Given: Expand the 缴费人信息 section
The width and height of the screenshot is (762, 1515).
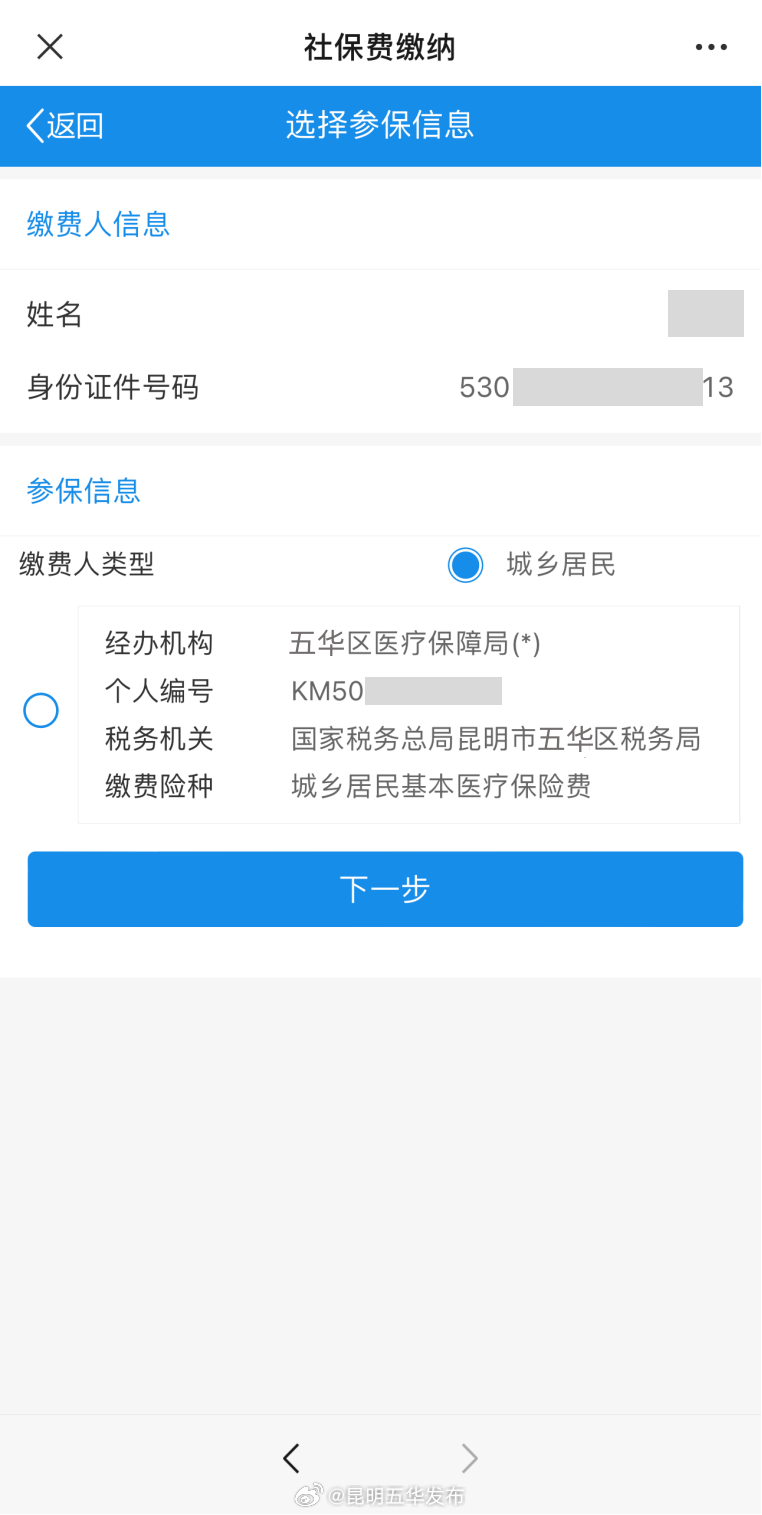Looking at the screenshot, I should (x=97, y=224).
